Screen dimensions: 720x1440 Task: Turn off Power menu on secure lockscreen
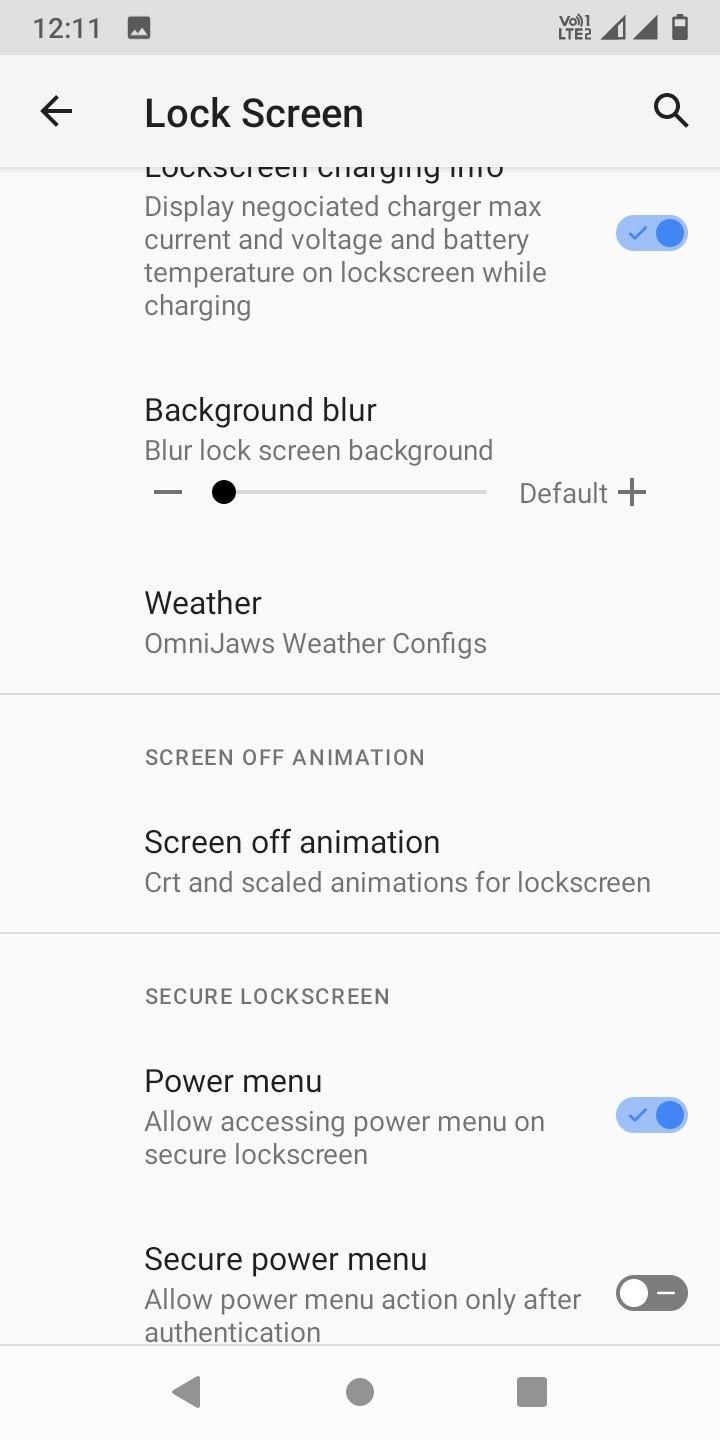651,1115
